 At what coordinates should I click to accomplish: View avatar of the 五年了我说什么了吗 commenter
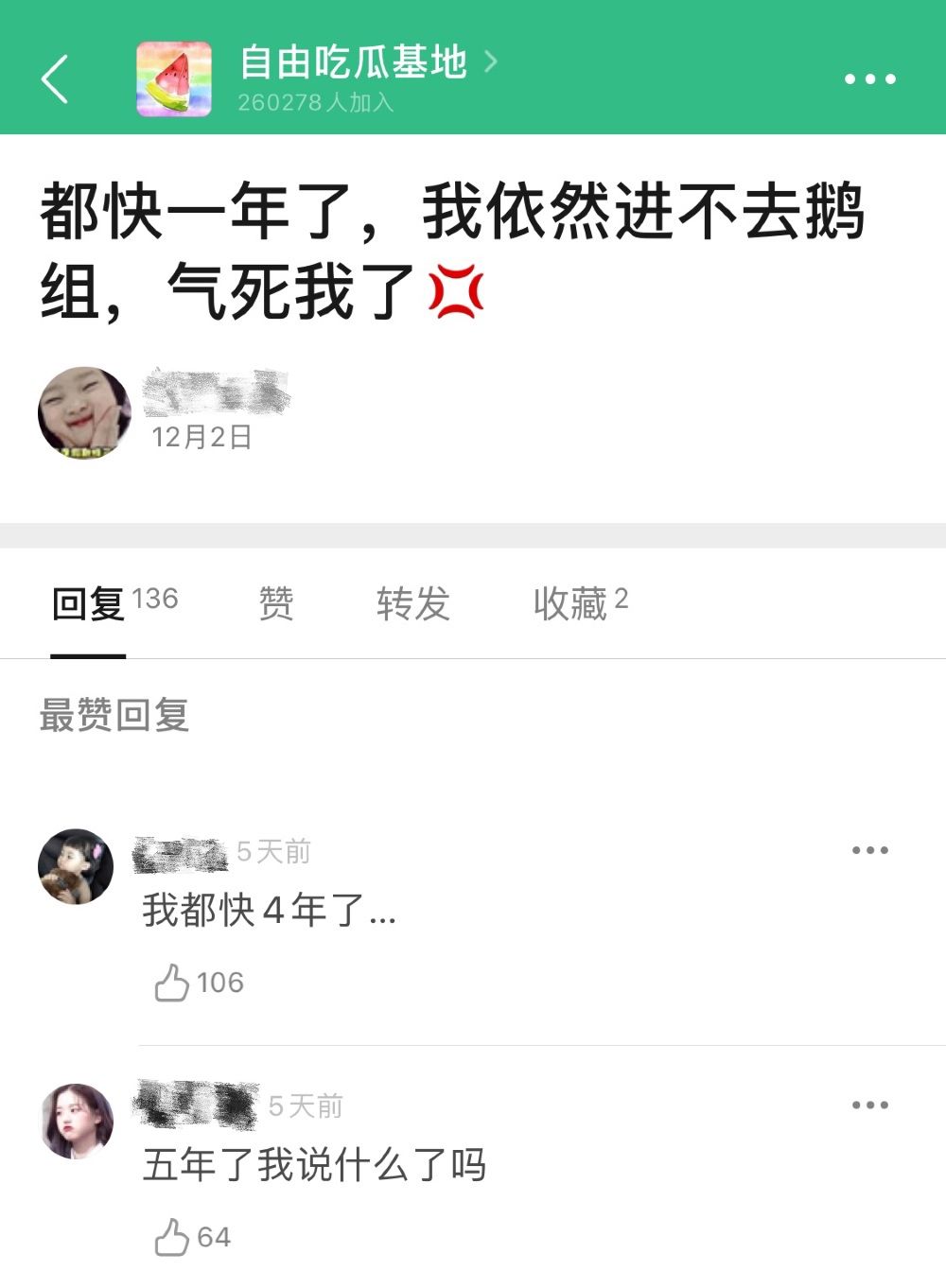coord(77,1122)
